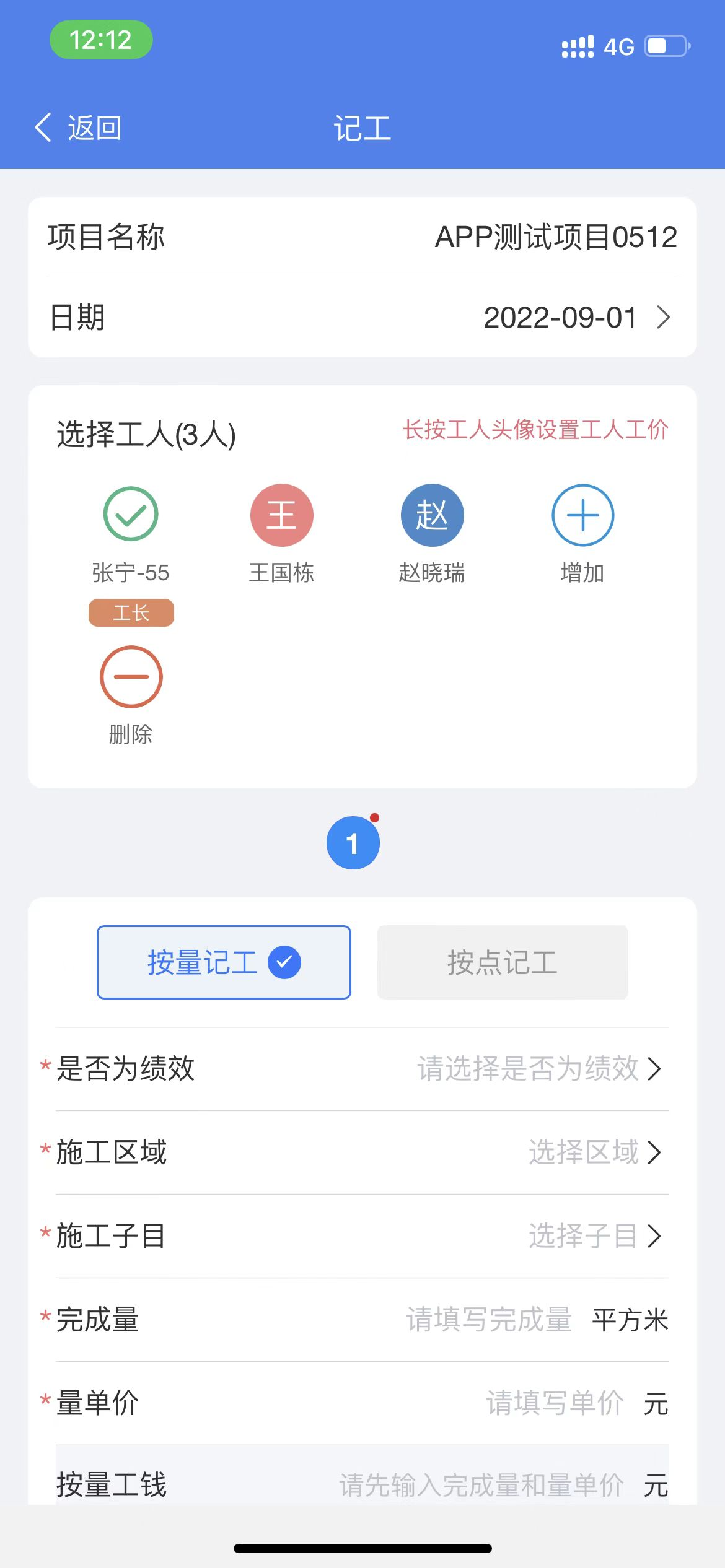Go back using 返回 button
Image resolution: width=725 pixels, height=1568 pixels.
point(77,128)
